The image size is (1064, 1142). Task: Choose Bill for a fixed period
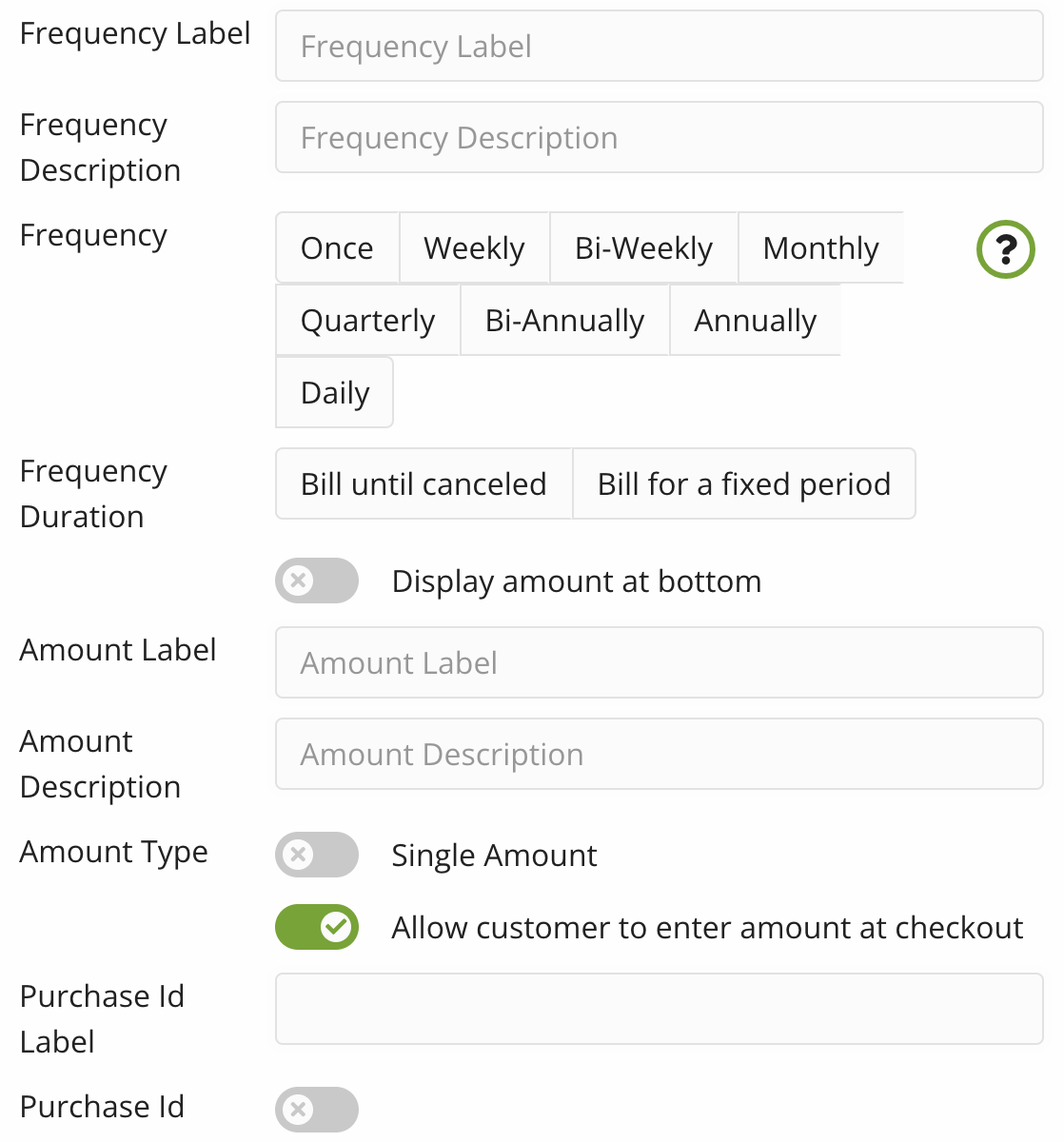743,484
